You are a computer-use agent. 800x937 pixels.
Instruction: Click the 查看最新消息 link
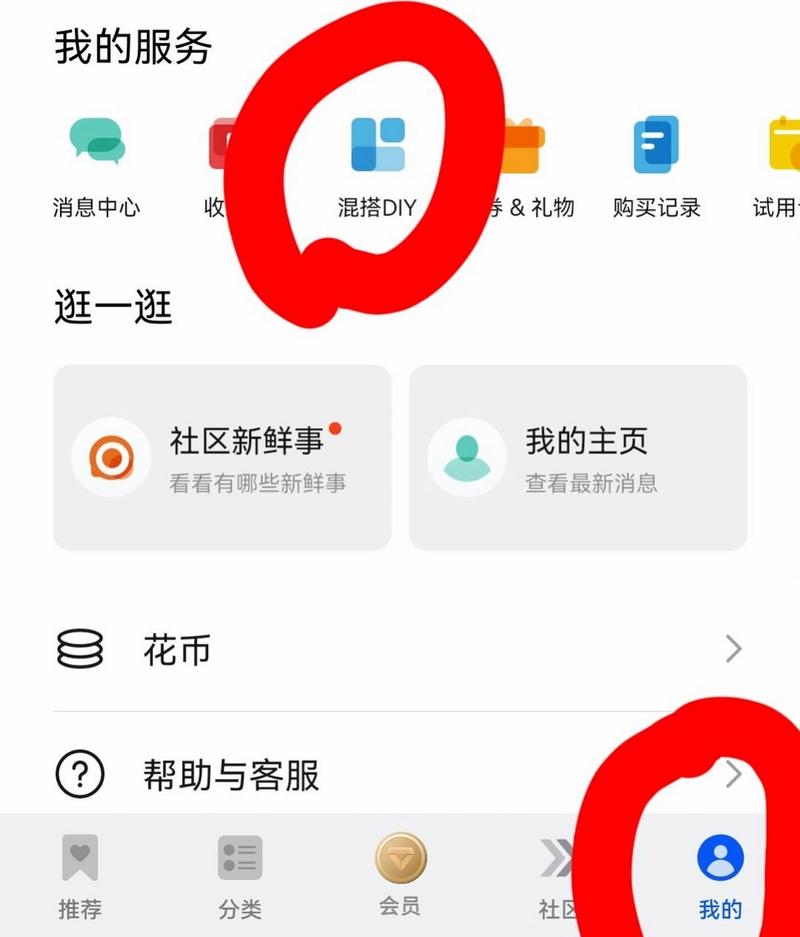click(x=592, y=482)
